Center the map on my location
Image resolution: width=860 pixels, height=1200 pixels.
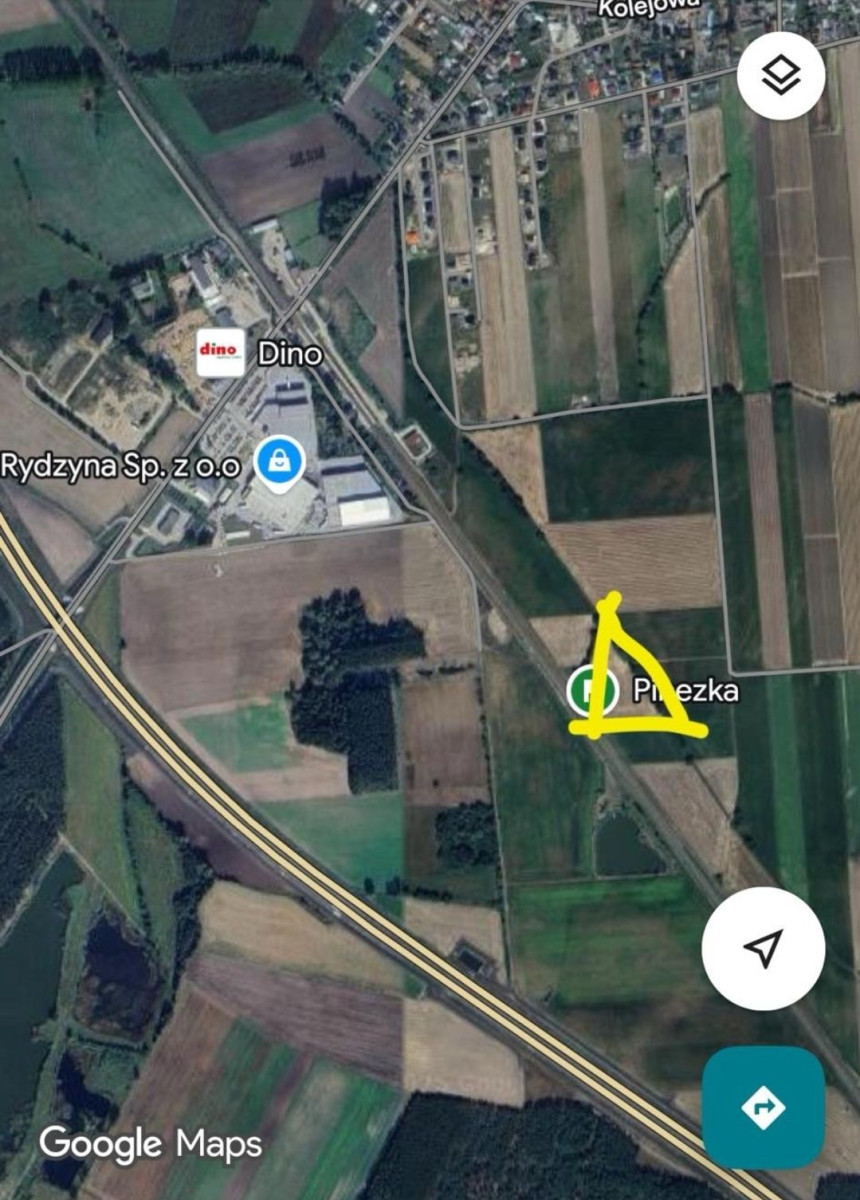pyautogui.click(x=763, y=948)
